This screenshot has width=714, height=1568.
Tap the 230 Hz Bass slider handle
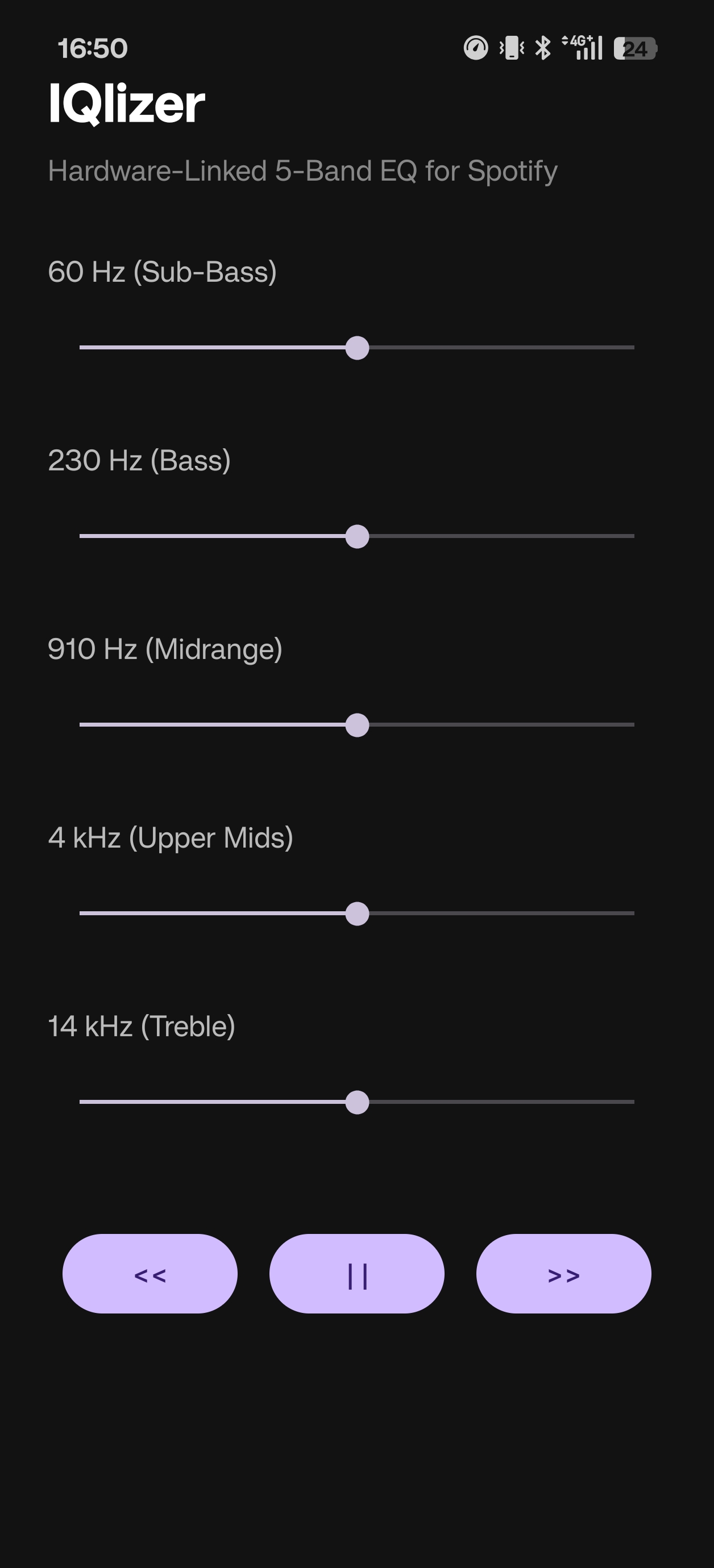pyautogui.click(x=357, y=536)
